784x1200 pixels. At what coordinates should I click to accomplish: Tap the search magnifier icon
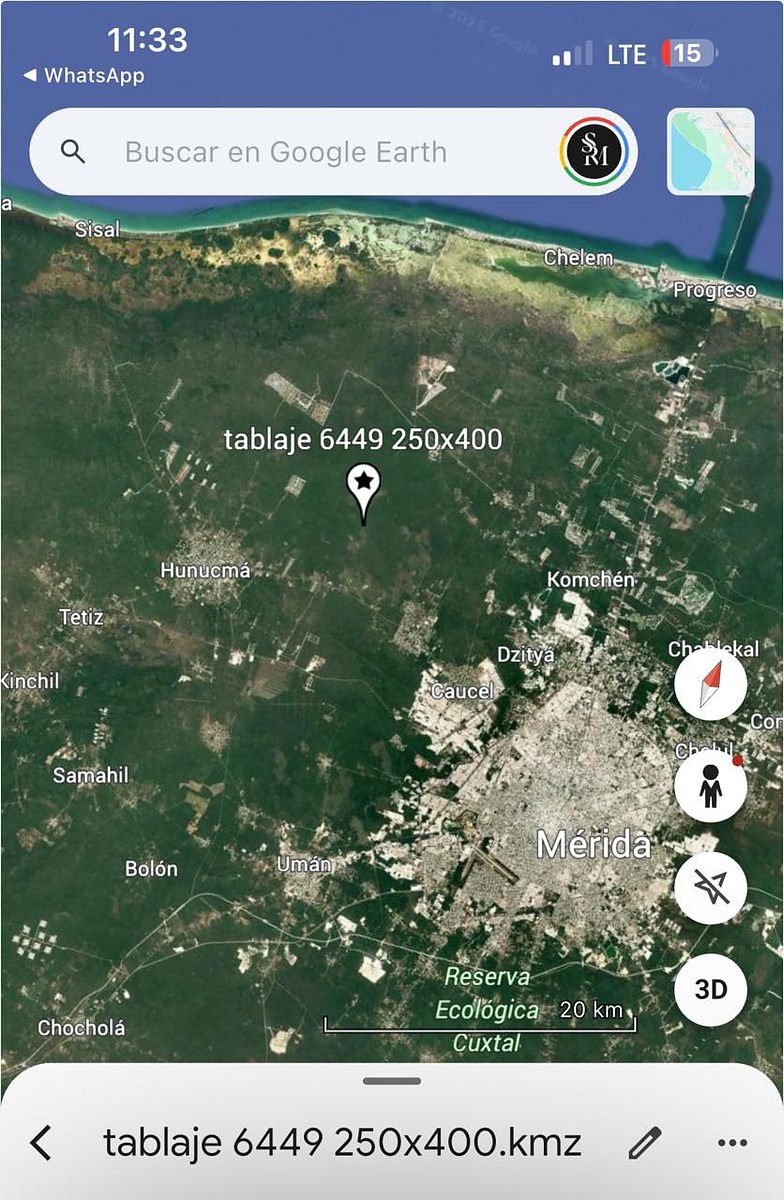[x=75, y=152]
